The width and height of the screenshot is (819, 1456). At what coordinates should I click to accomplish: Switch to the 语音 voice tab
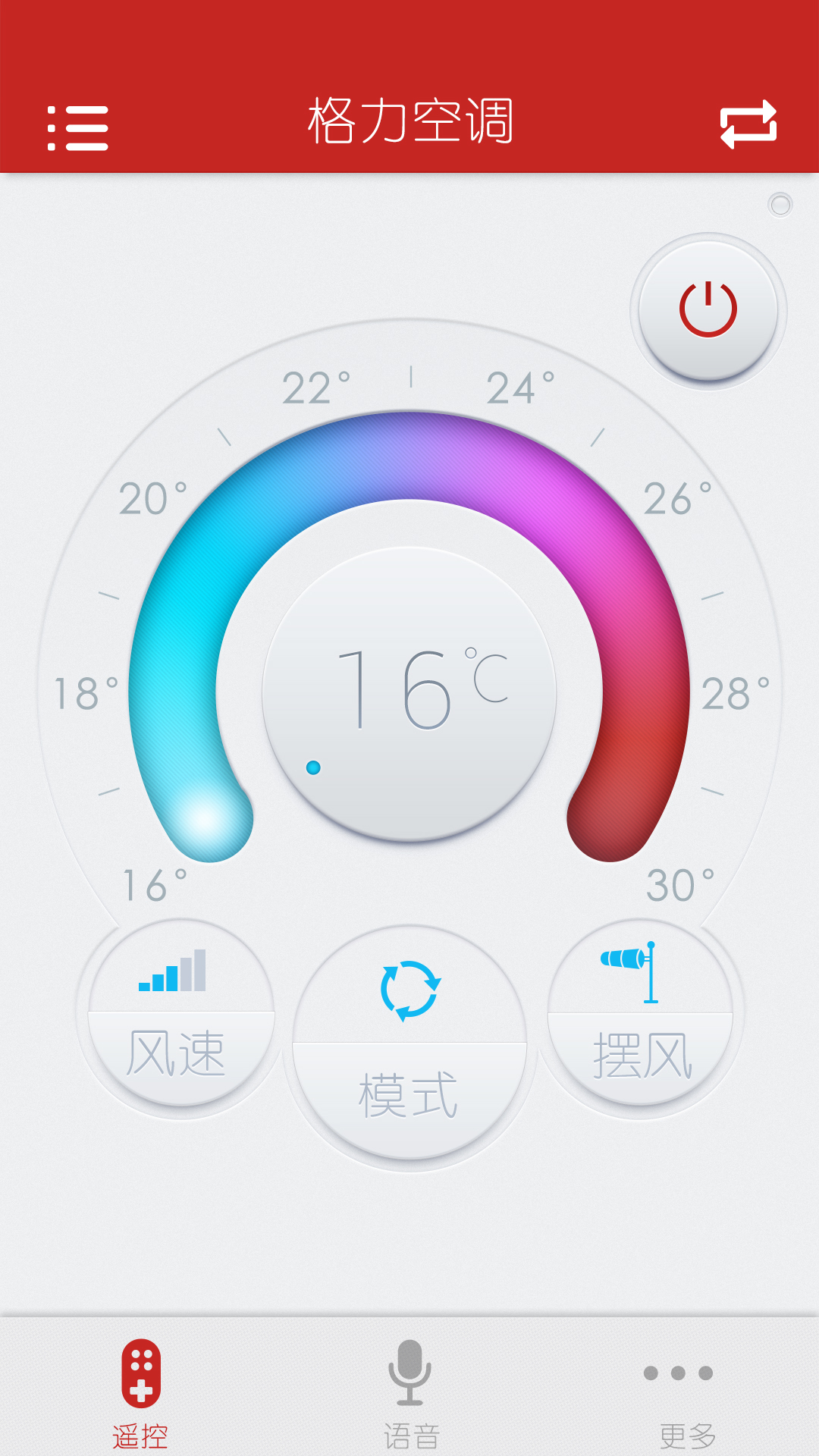point(410,1394)
